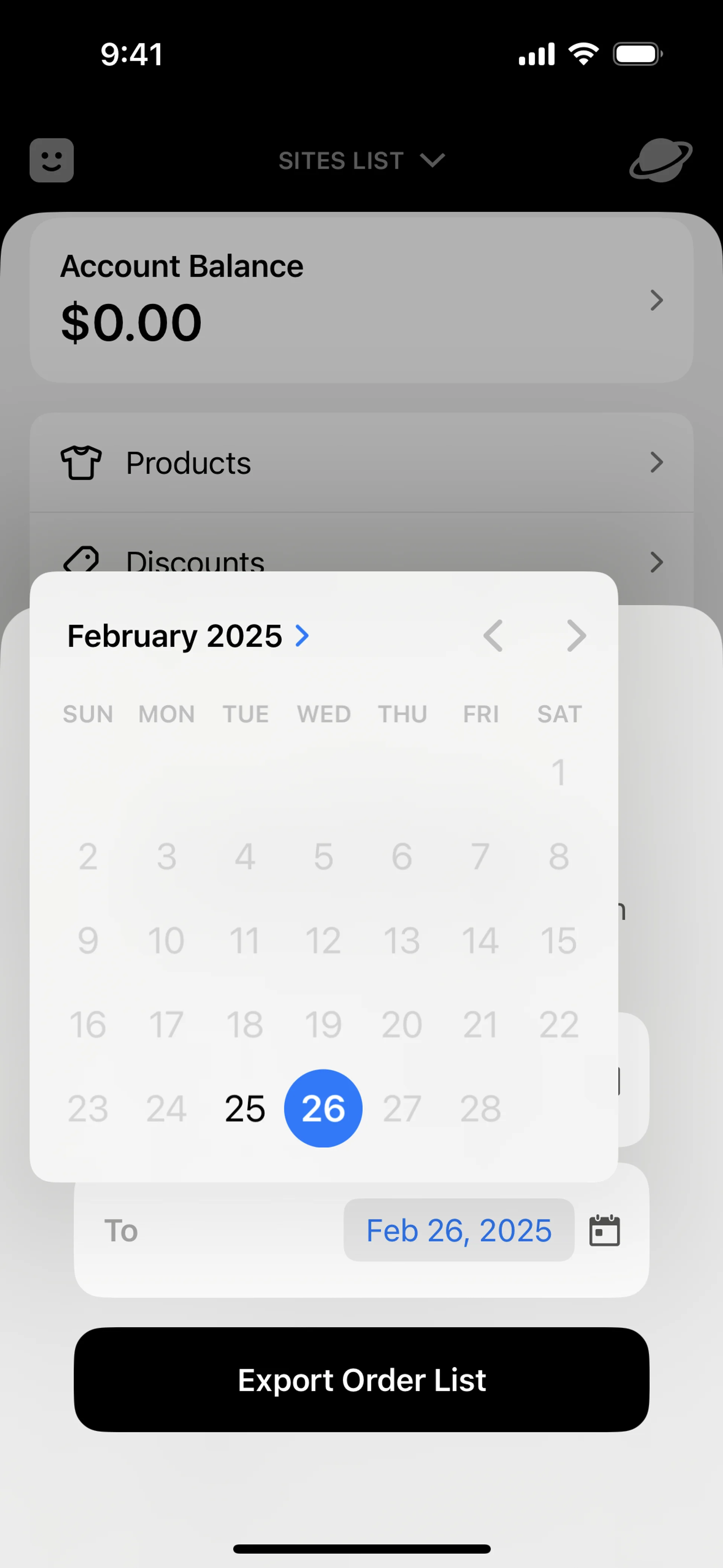Expand the February 2025 month-year picker

pyautogui.click(x=189, y=636)
